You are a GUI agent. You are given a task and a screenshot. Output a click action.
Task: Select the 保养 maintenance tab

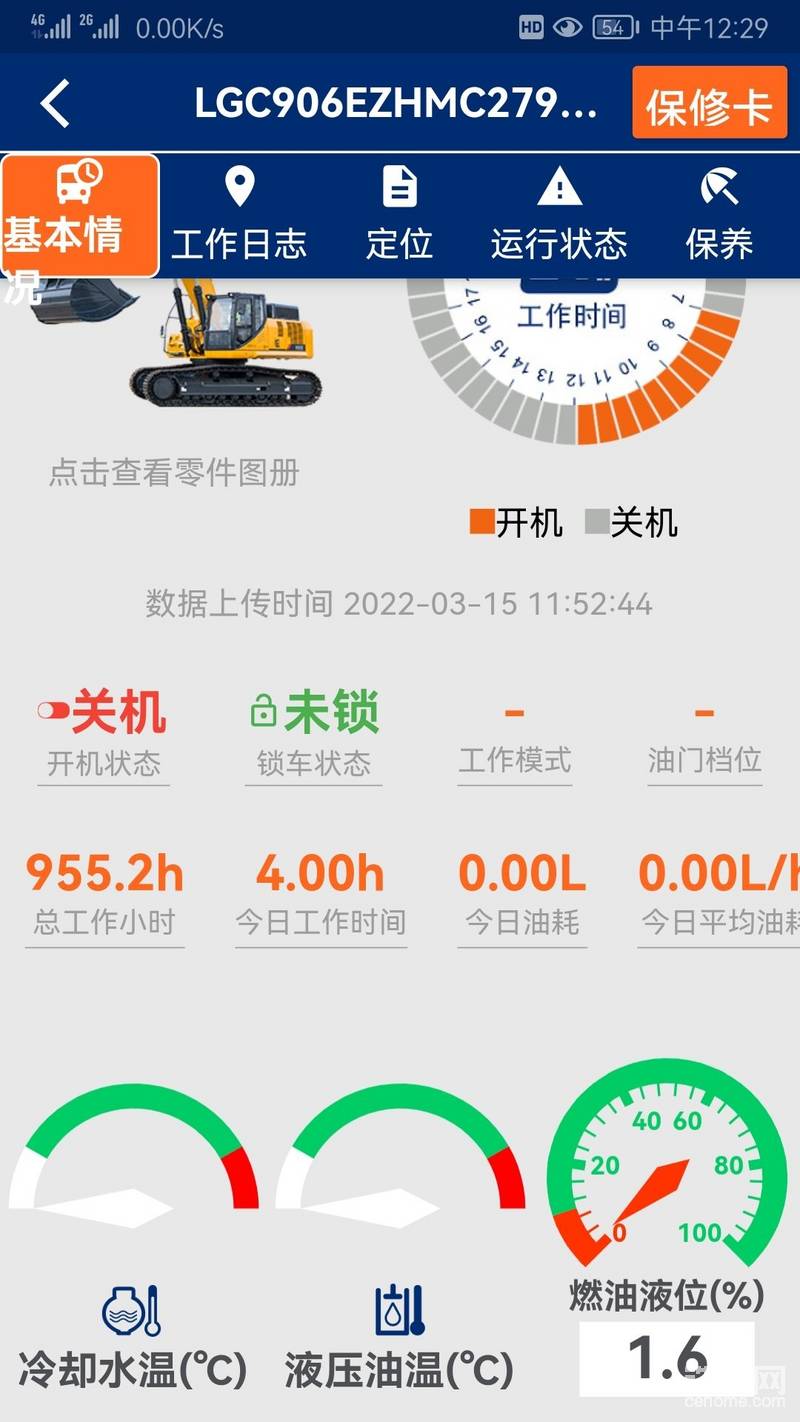[719, 215]
